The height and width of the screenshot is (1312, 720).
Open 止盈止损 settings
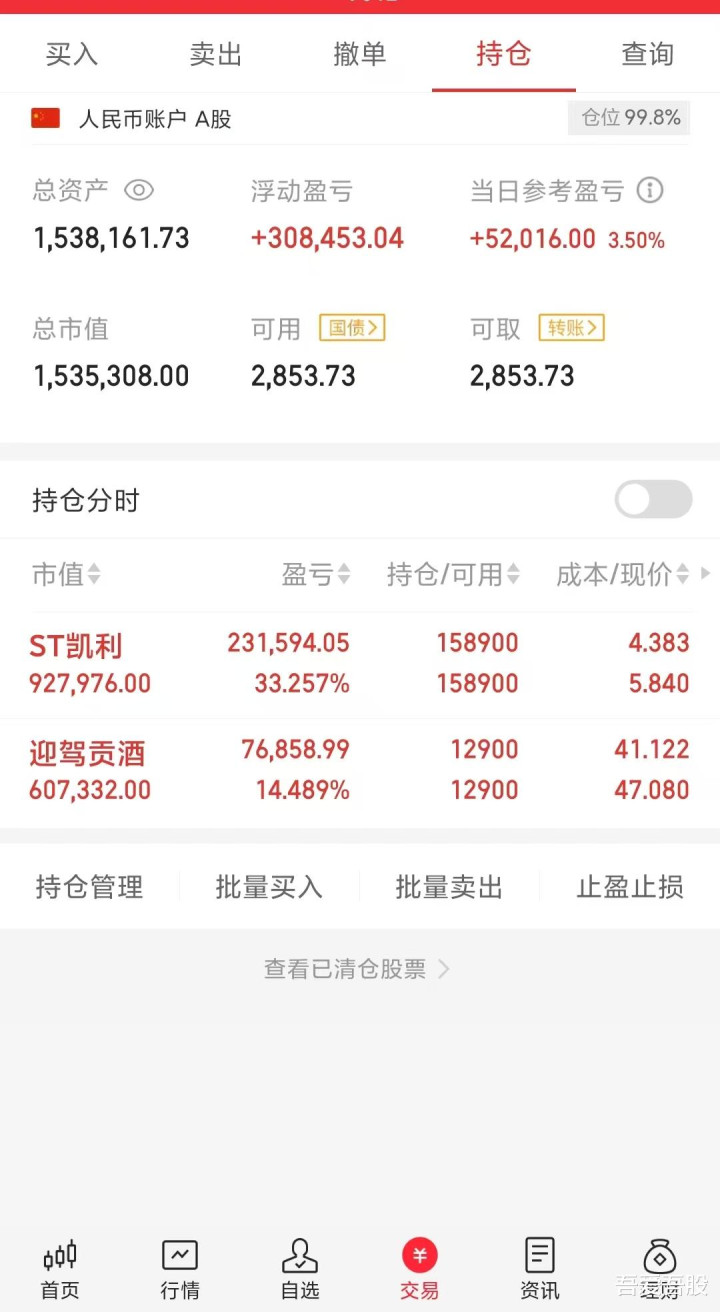pyautogui.click(x=630, y=887)
